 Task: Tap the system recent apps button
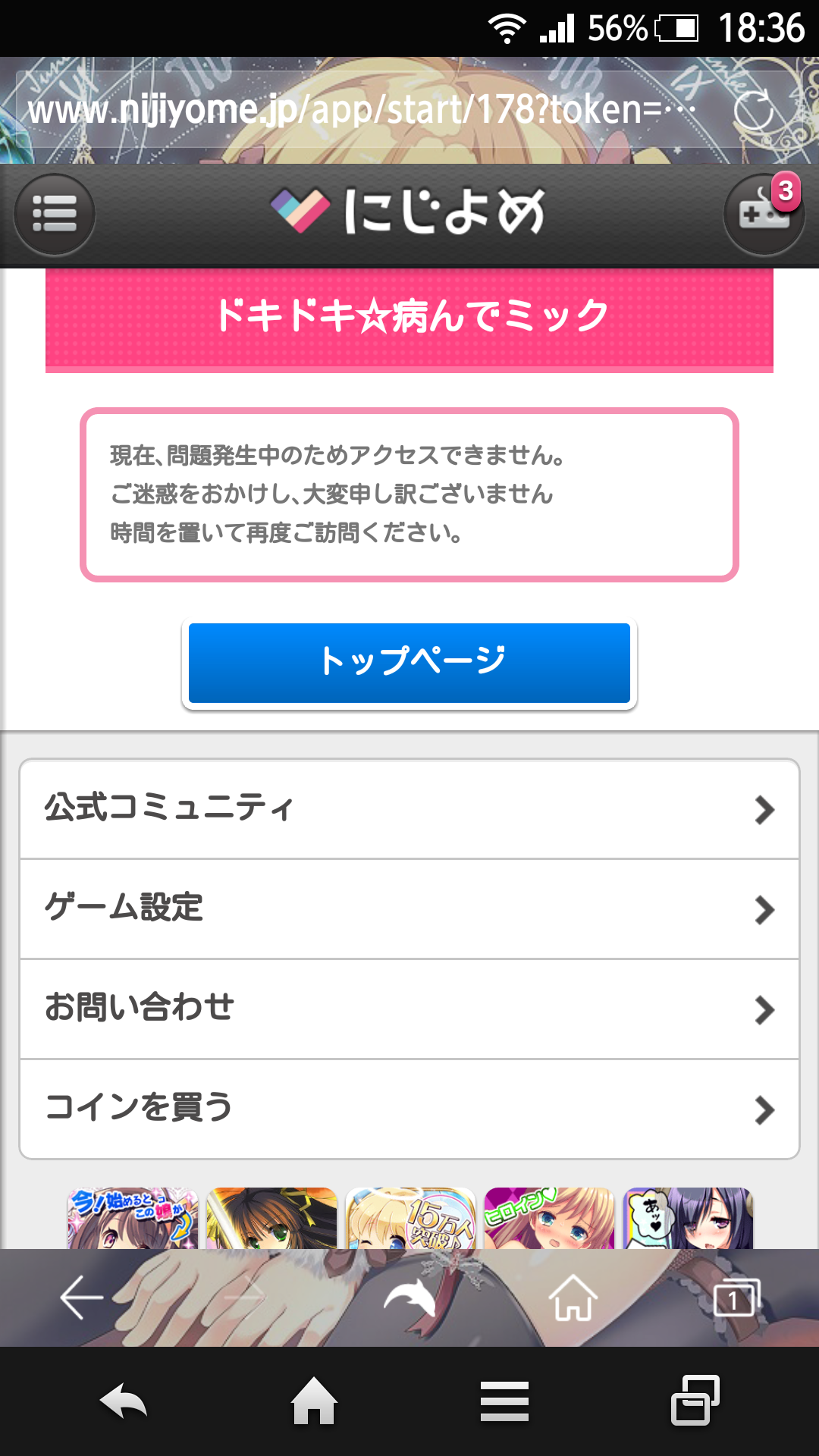[x=695, y=1401]
